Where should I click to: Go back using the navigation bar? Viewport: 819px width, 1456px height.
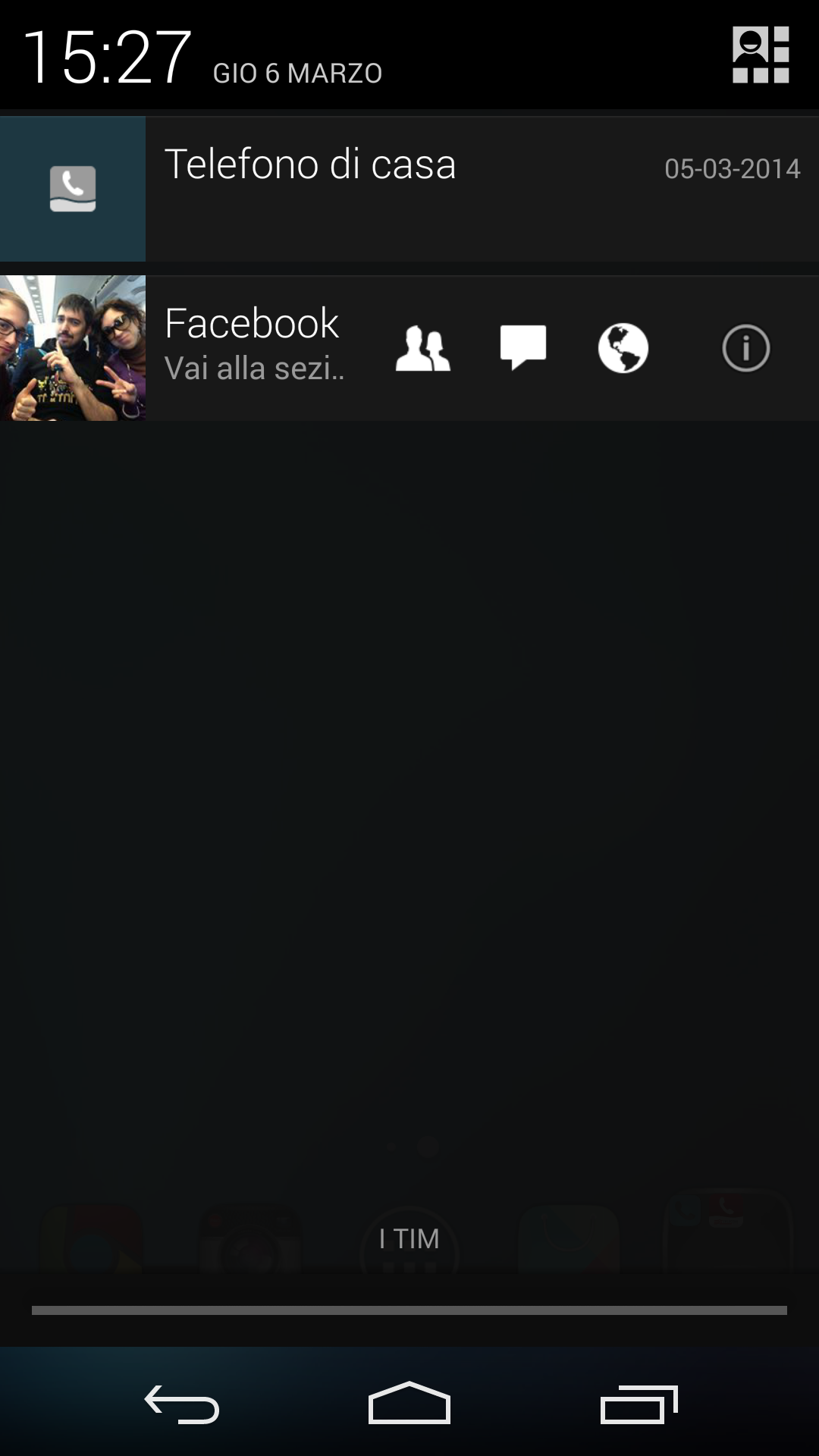click(x=182, y=1404)
